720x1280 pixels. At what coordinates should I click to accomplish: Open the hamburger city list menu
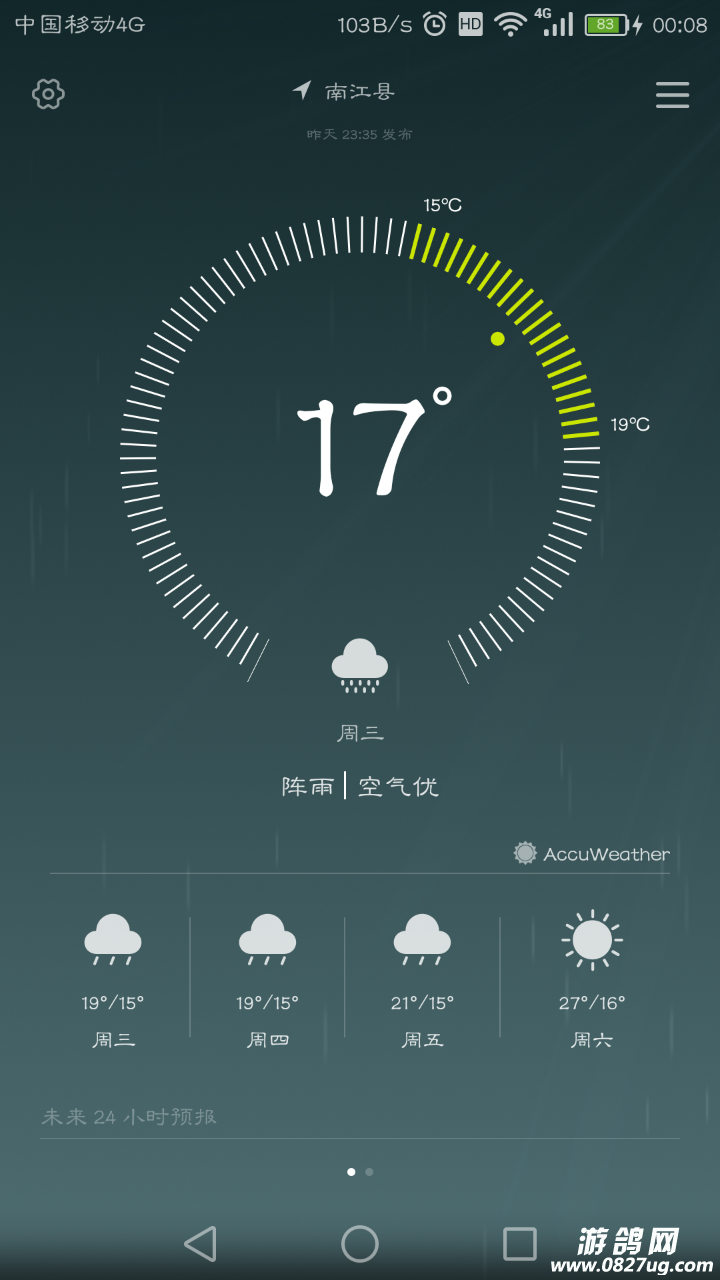click(x=672, y=95)
